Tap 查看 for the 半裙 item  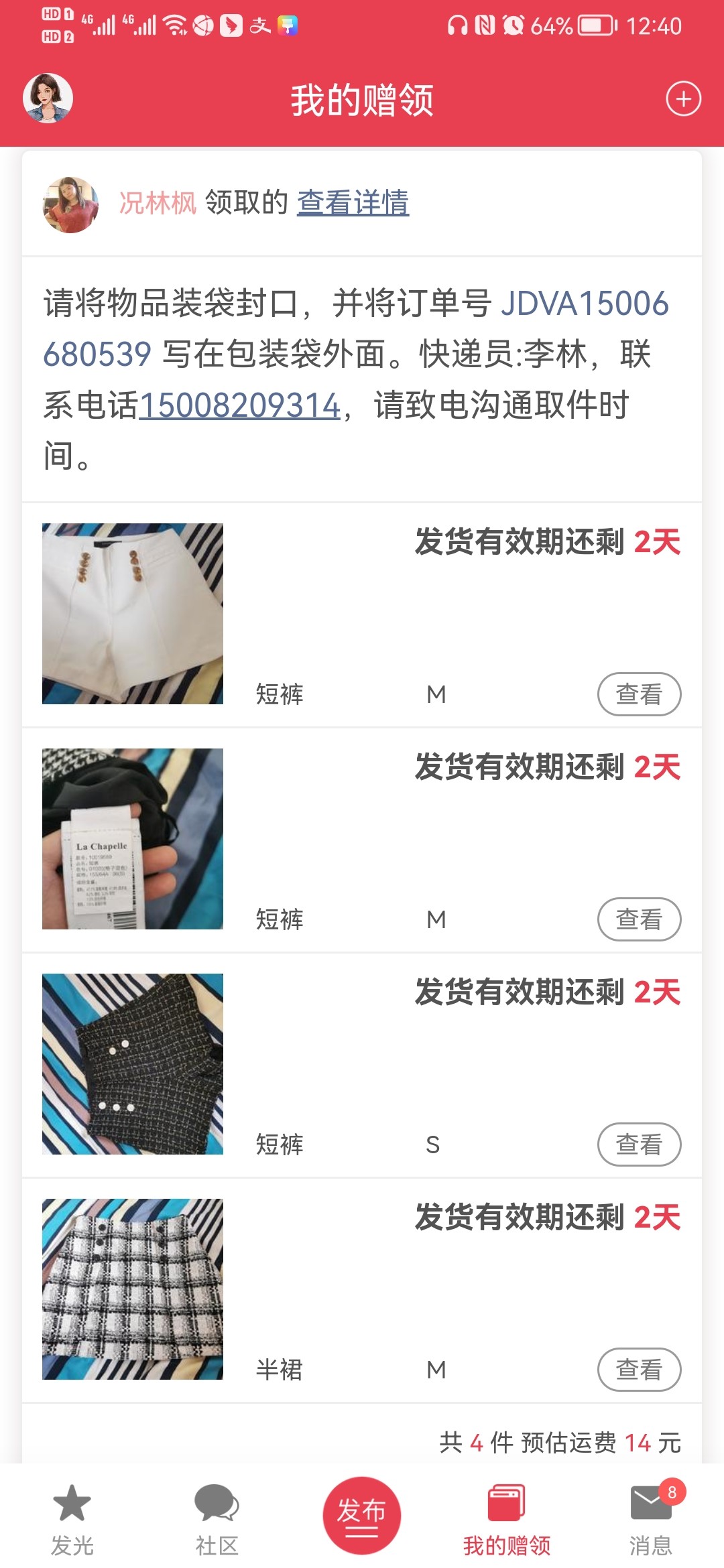click(x=639, y=1370)
